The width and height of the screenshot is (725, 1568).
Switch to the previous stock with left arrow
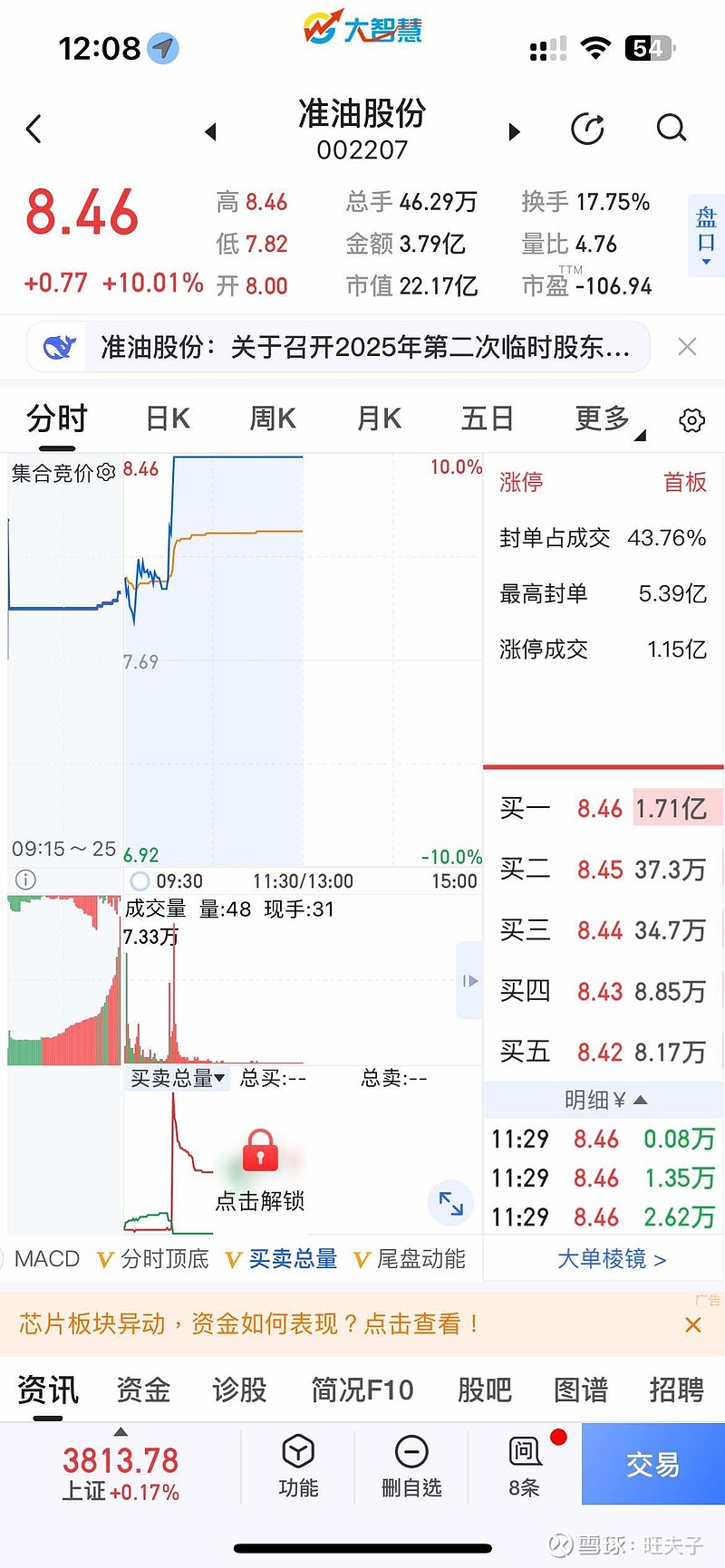210,132
